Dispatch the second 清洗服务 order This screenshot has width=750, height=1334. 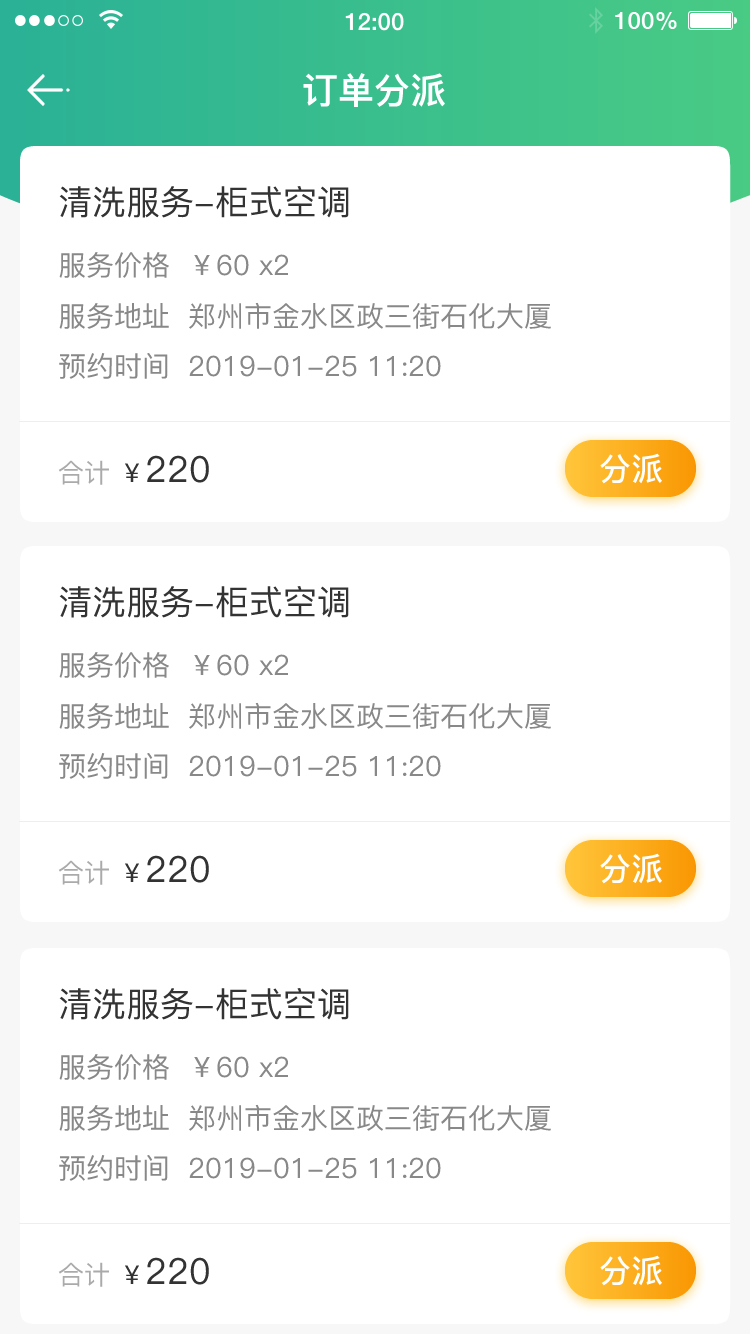tap(630, 869)
